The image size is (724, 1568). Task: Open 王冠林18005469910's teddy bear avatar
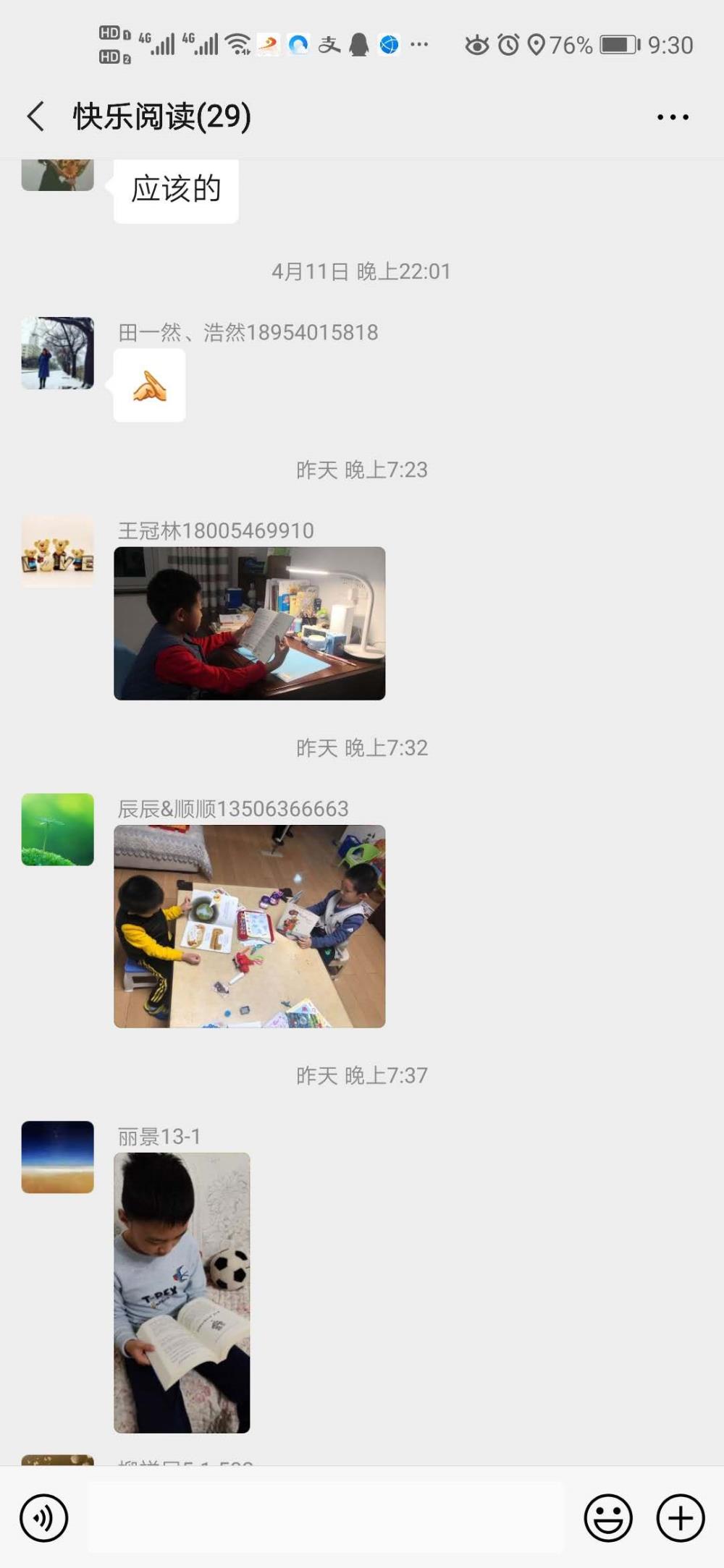coord(58,551)
